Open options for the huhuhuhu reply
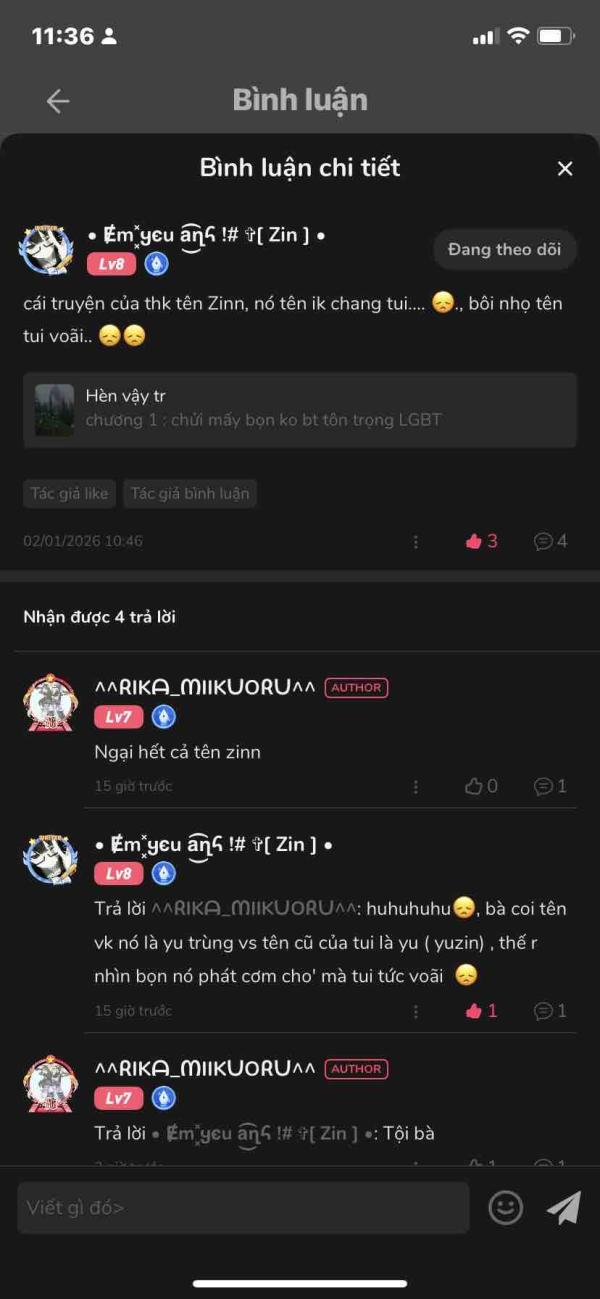 point(415,1011)
